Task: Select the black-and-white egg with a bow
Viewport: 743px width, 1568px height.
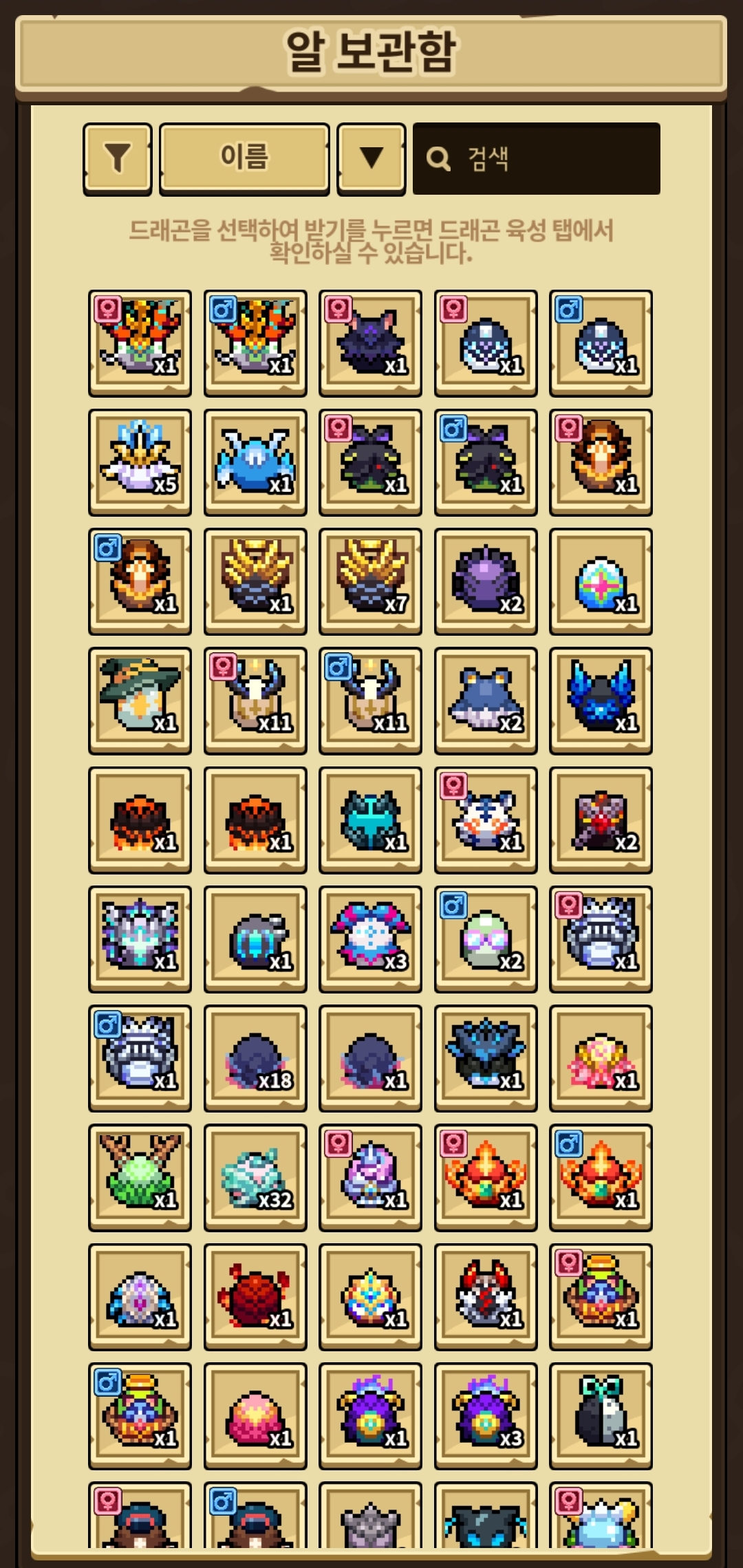Action: [x=601, y=1415]
